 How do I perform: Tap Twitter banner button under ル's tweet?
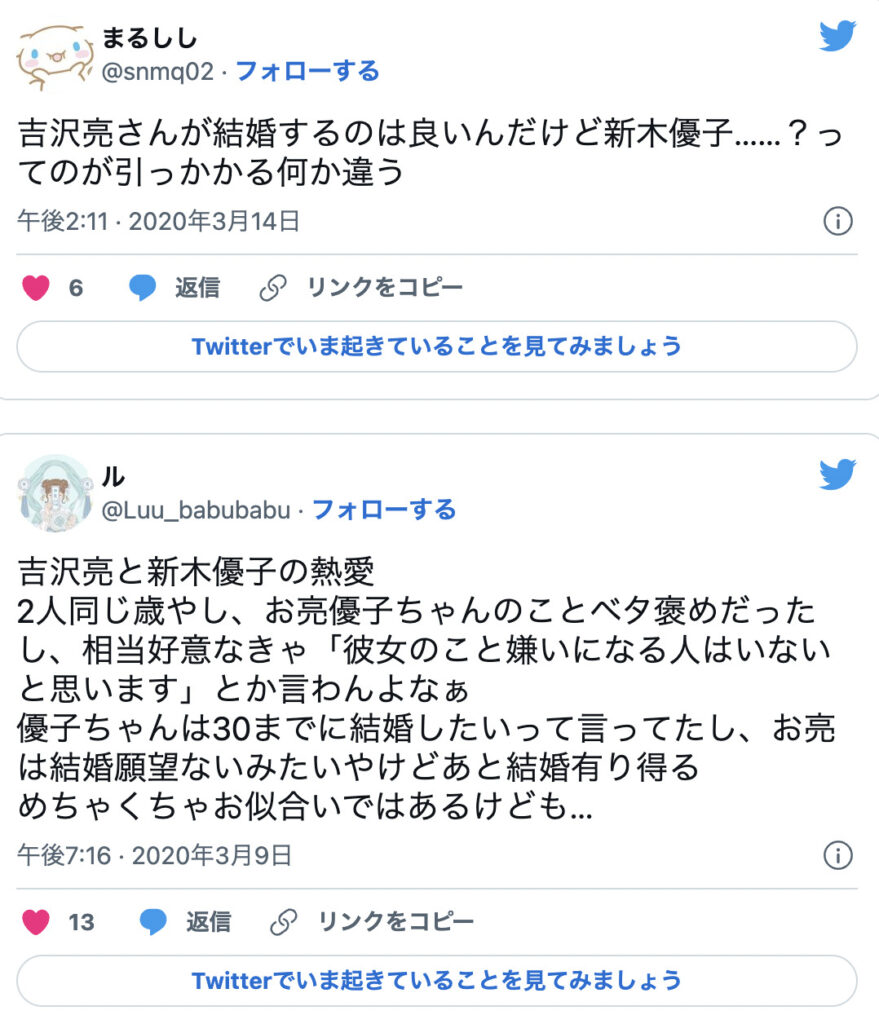[437, 980]
